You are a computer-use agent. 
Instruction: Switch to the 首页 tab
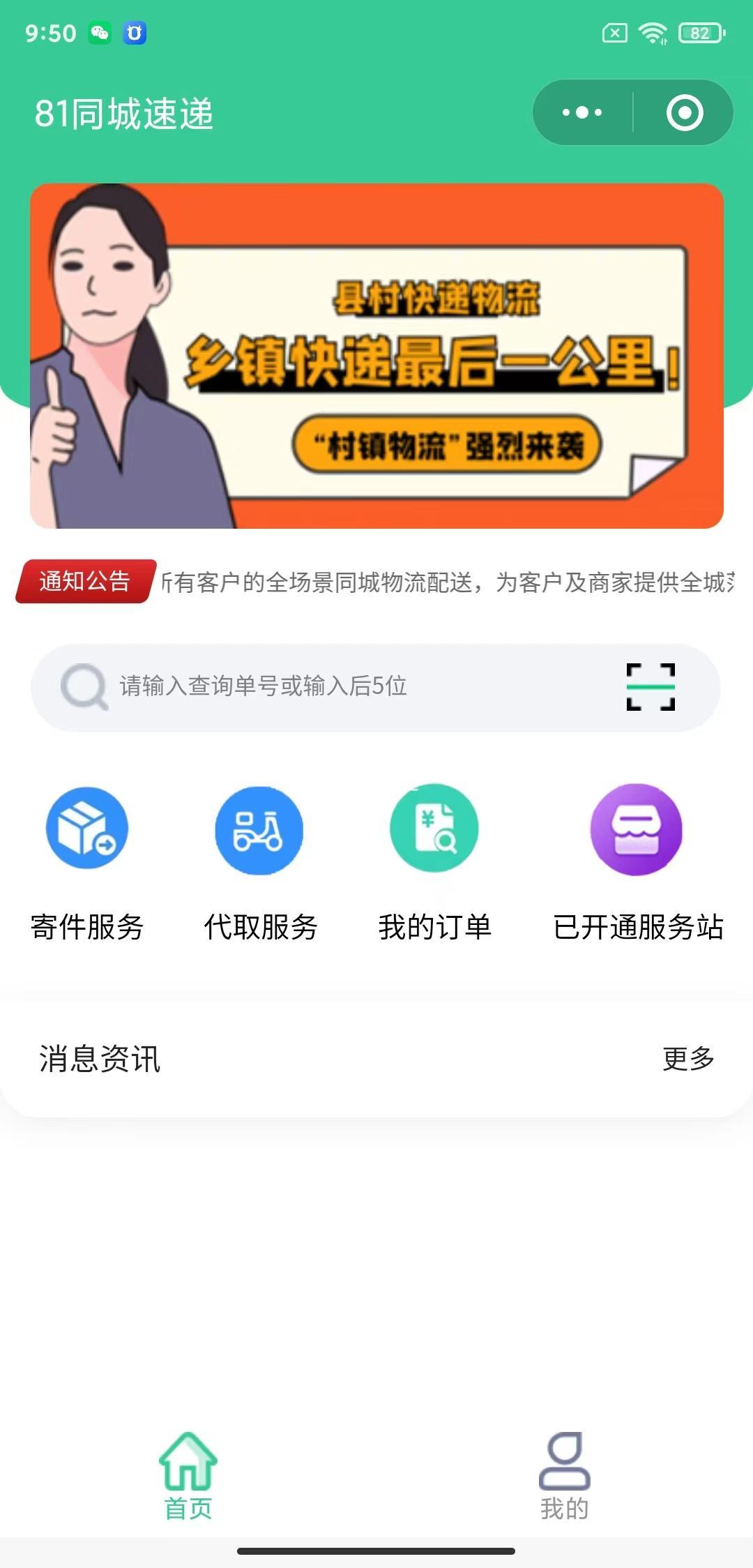(188, 1476)
